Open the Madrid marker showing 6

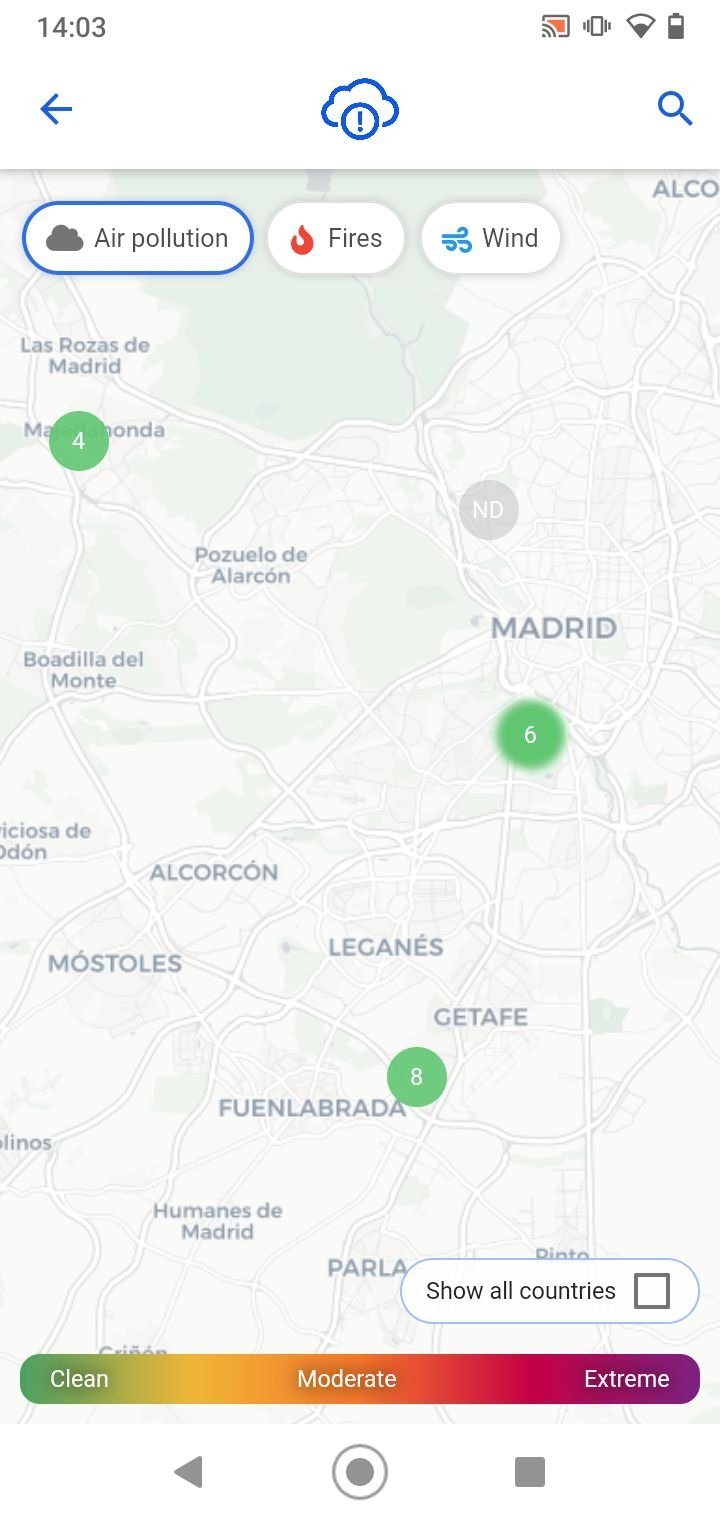click(530, 735)
